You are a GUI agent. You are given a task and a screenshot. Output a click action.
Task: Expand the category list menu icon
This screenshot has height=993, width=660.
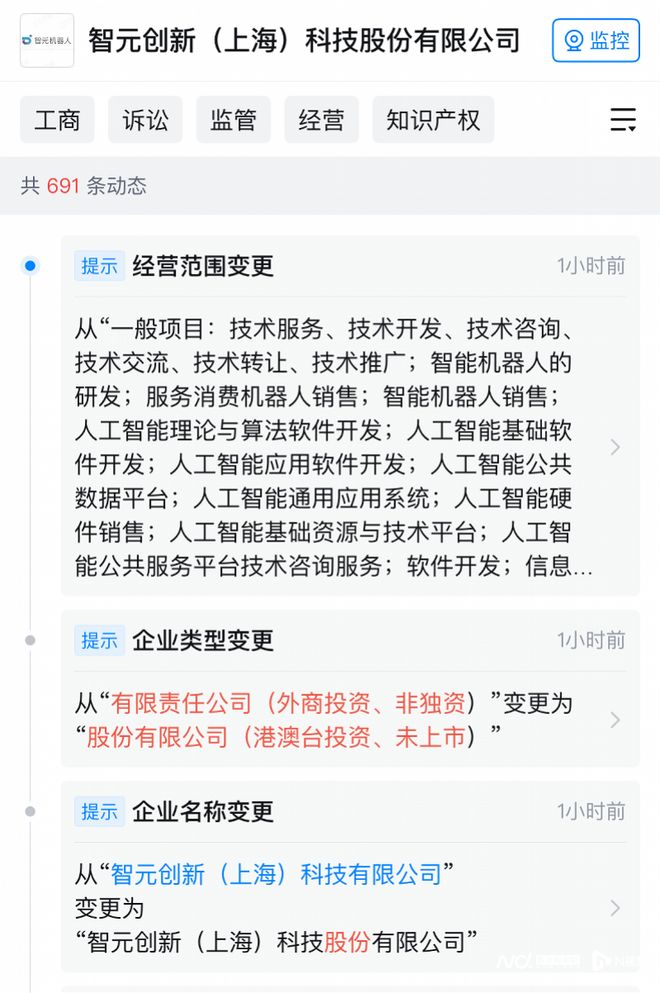pyautogui.click(x=623, y=120)
